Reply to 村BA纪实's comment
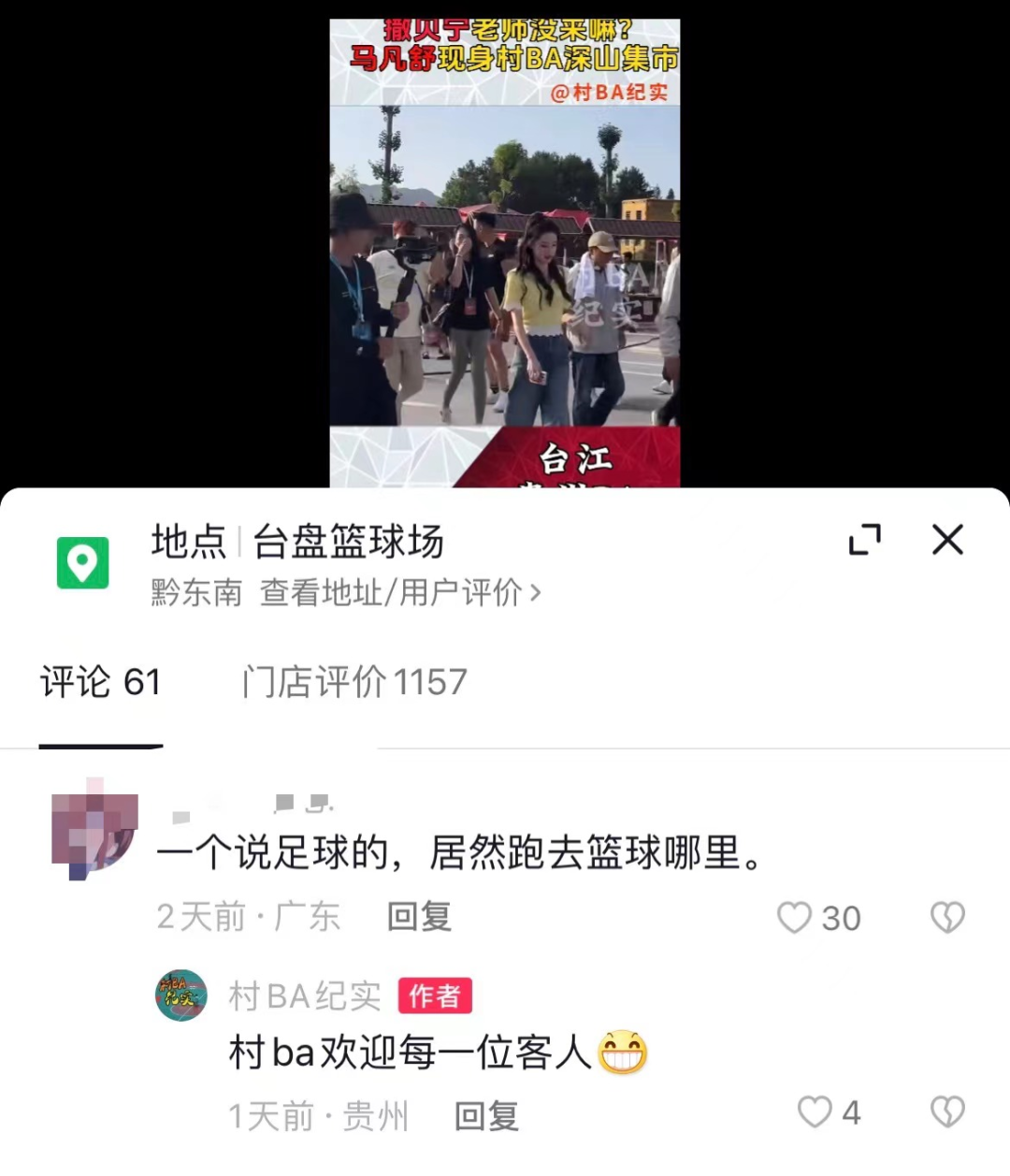 (486, 1116)
